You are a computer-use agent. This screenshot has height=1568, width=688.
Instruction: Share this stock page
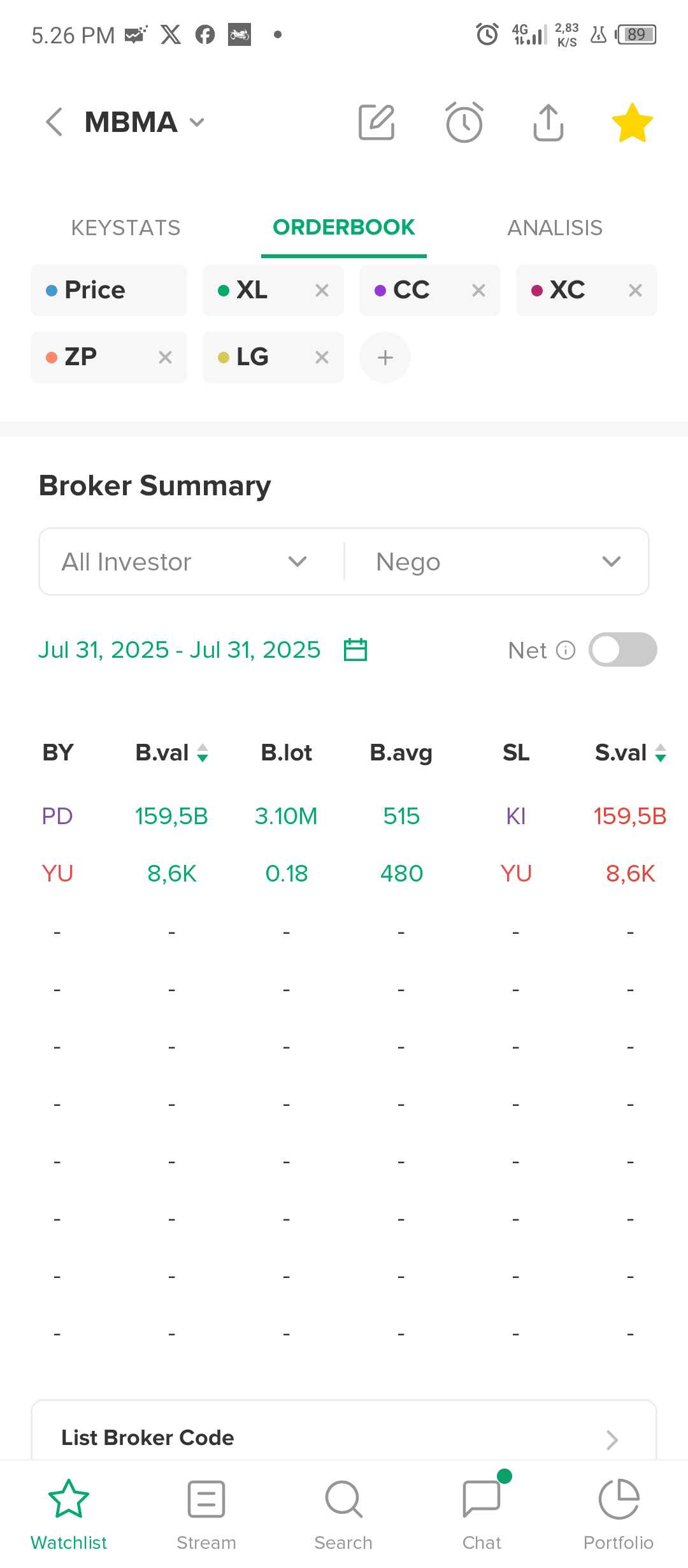pyautogui.click(x=548, y=122)
